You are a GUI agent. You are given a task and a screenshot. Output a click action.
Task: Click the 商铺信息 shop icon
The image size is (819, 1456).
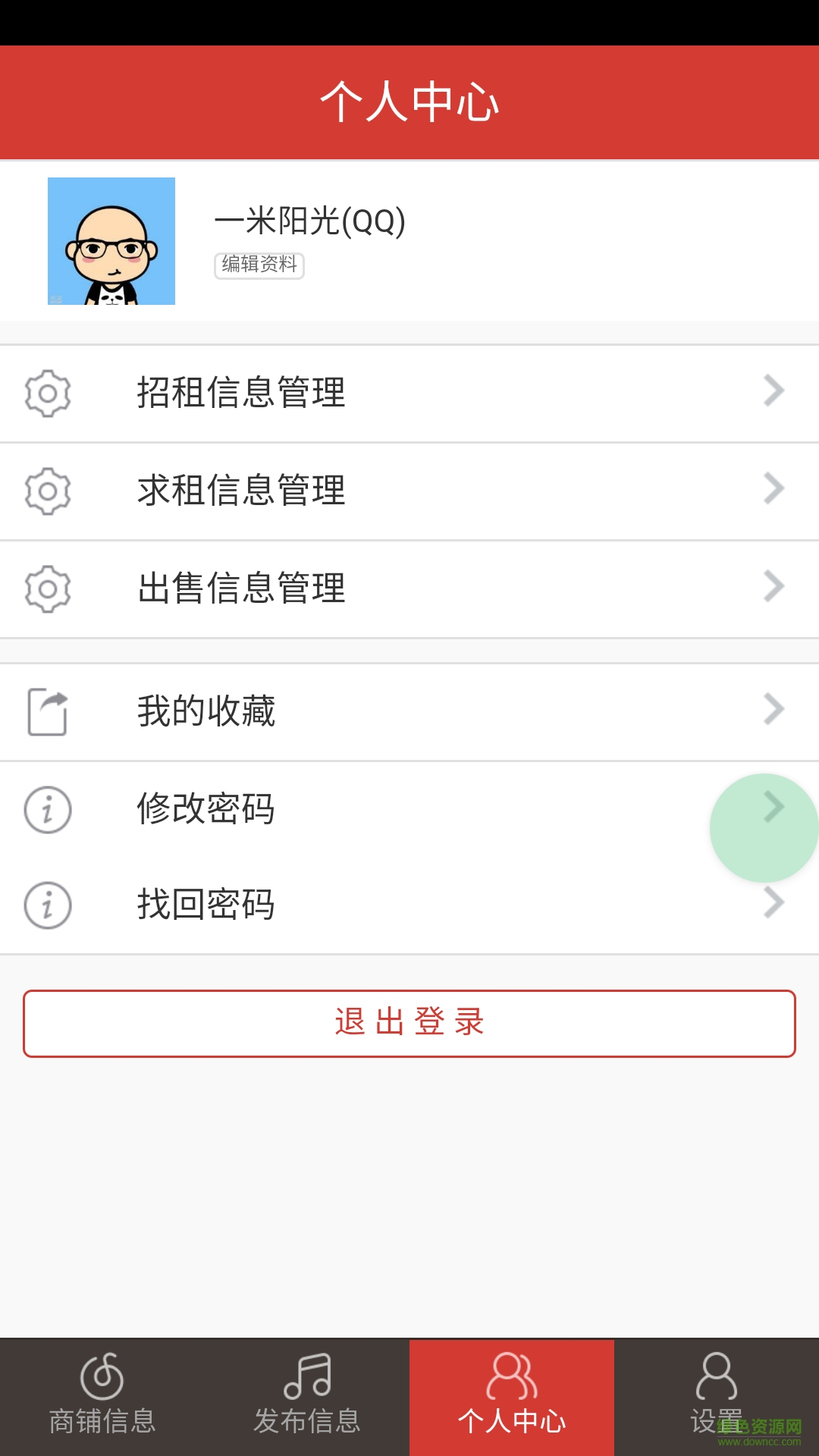coord(102,1382)
